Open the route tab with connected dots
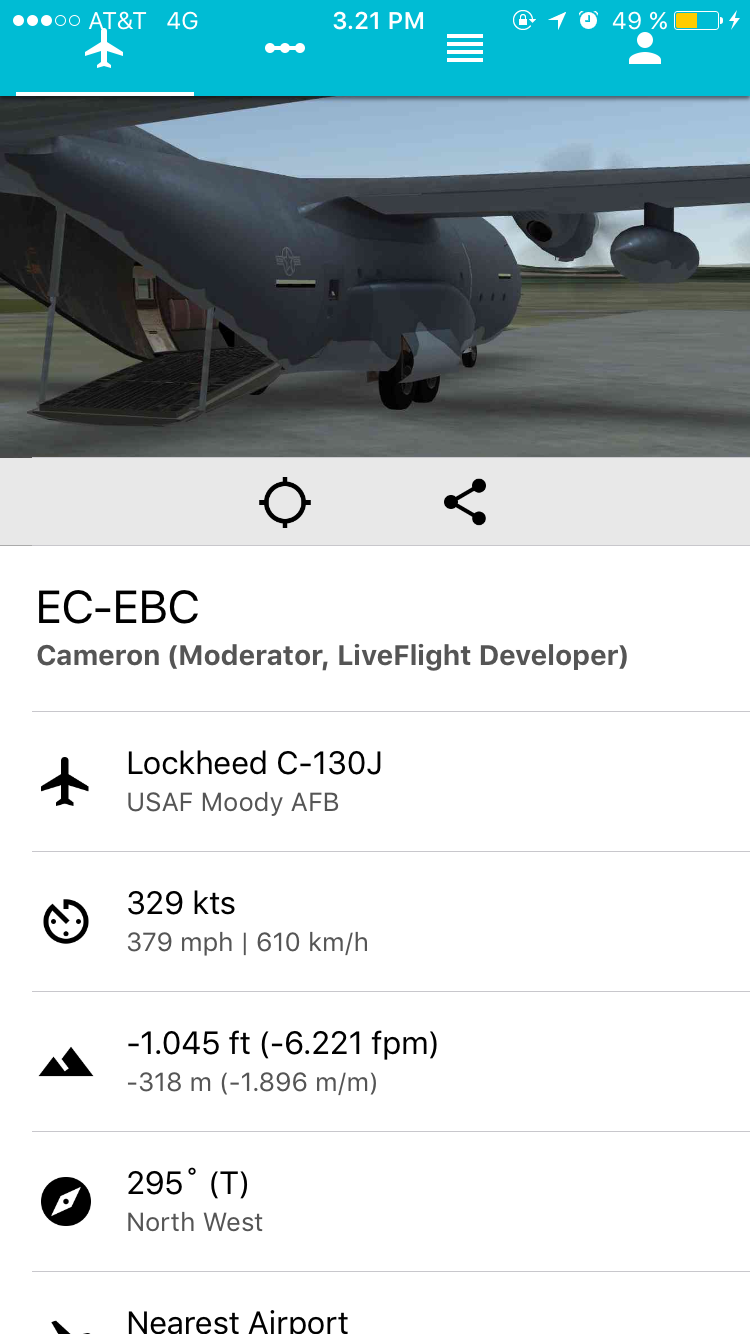The width and height of the screenshot is (750, 1334). [285, 49]
